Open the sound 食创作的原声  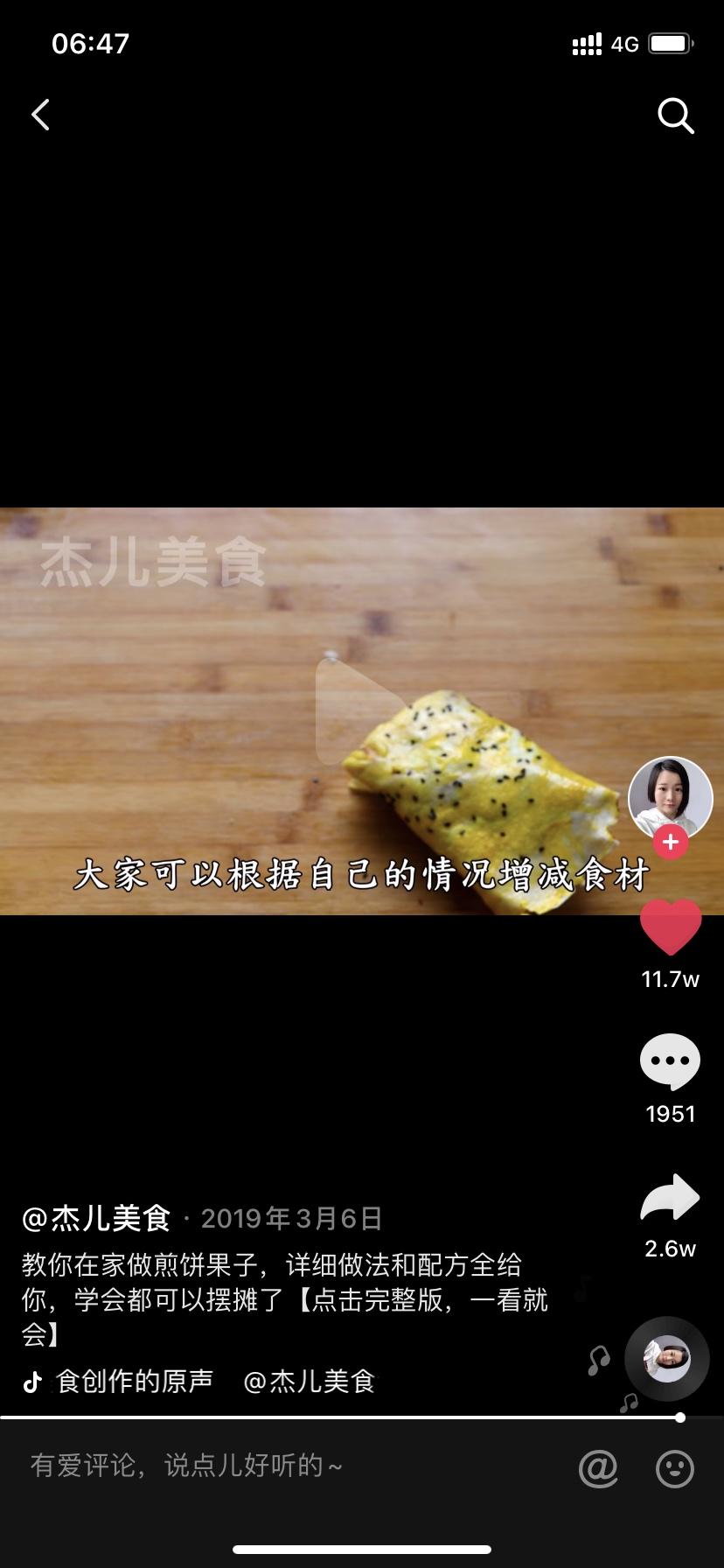tap(134, 1381)
